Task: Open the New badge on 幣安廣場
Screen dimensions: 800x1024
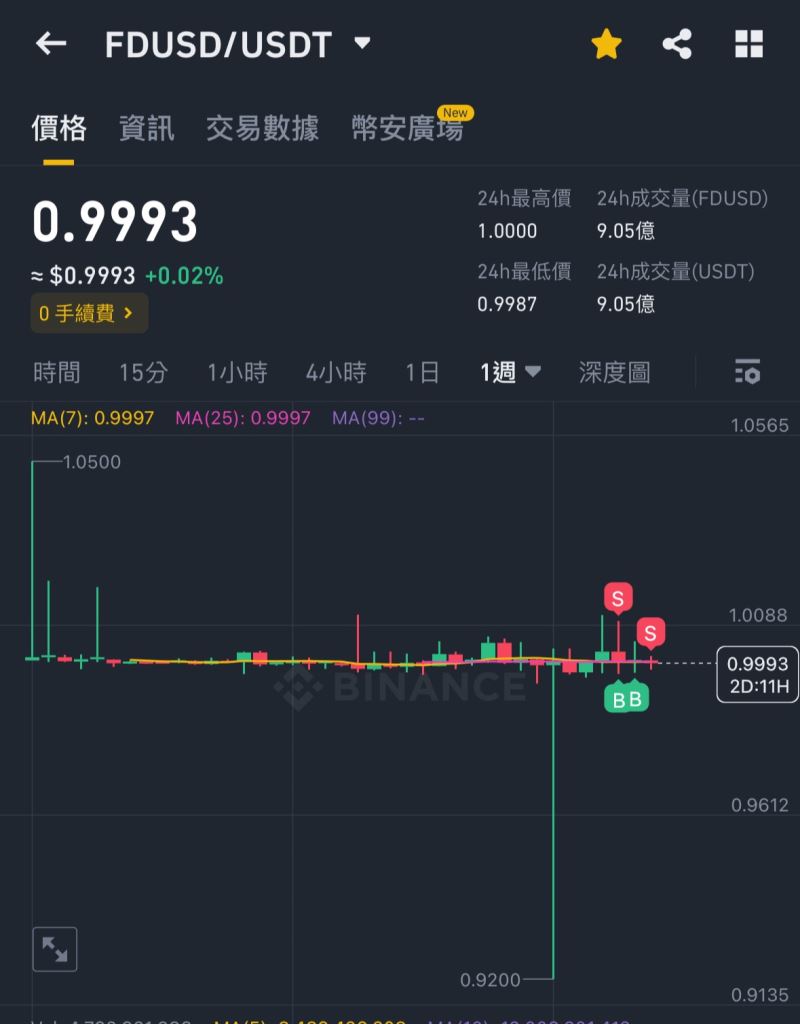Action: pos(455,113)
